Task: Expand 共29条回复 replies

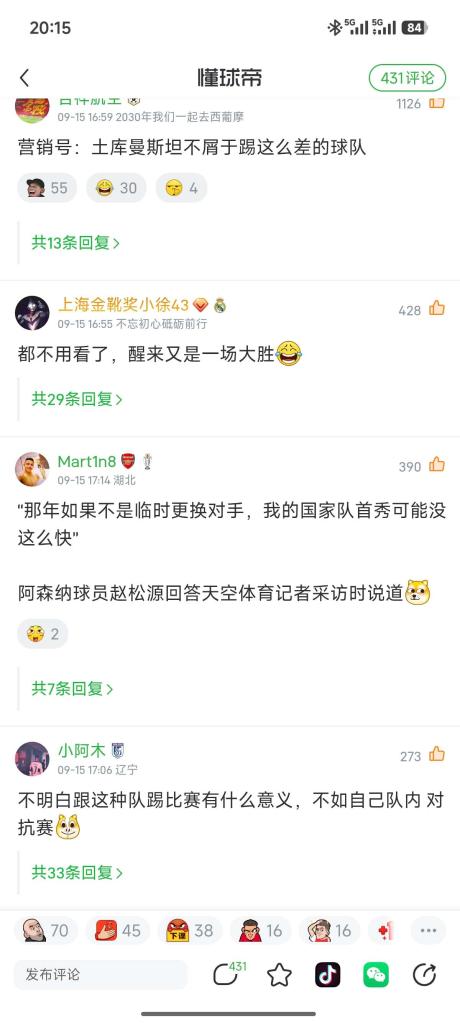Action: [77, 399]
